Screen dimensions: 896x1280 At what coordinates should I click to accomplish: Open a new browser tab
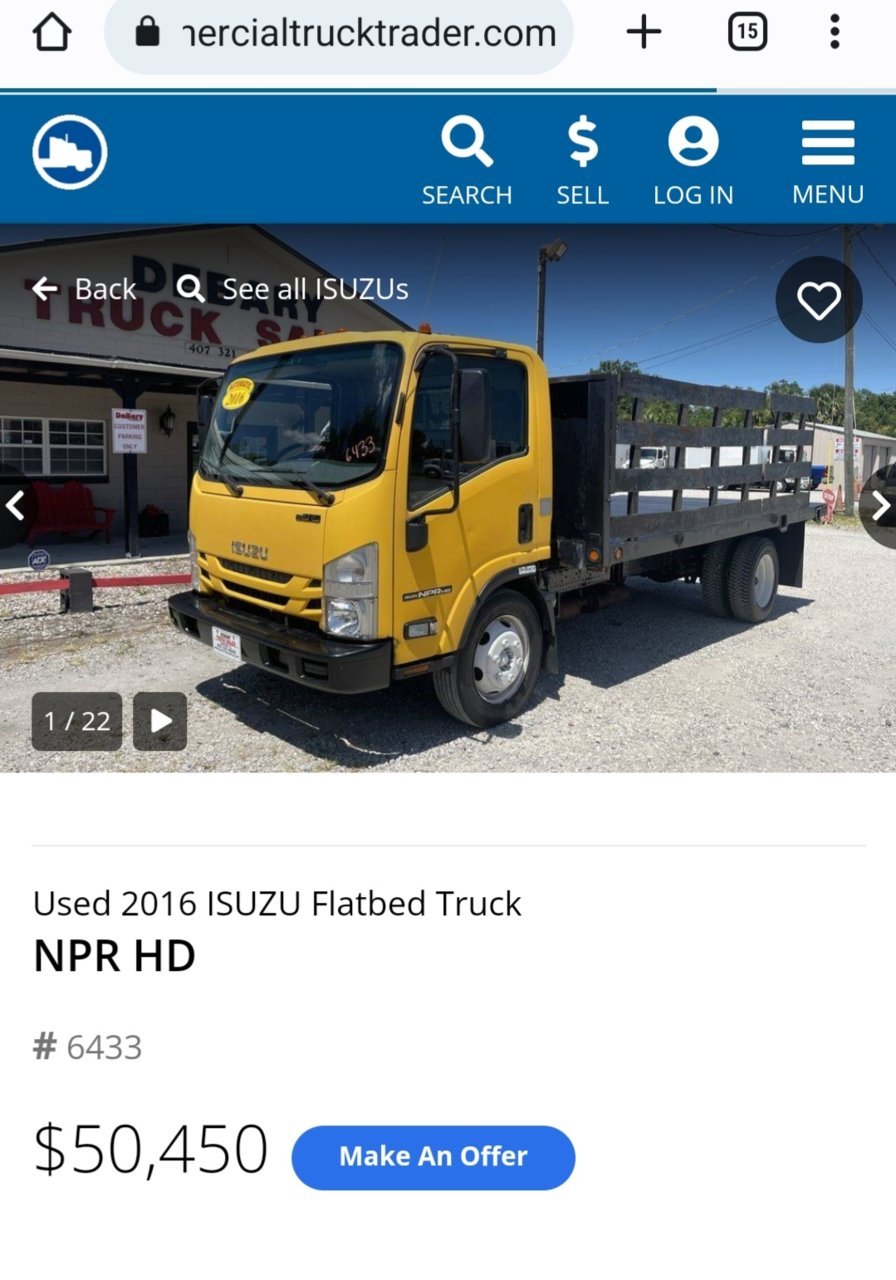644,33
